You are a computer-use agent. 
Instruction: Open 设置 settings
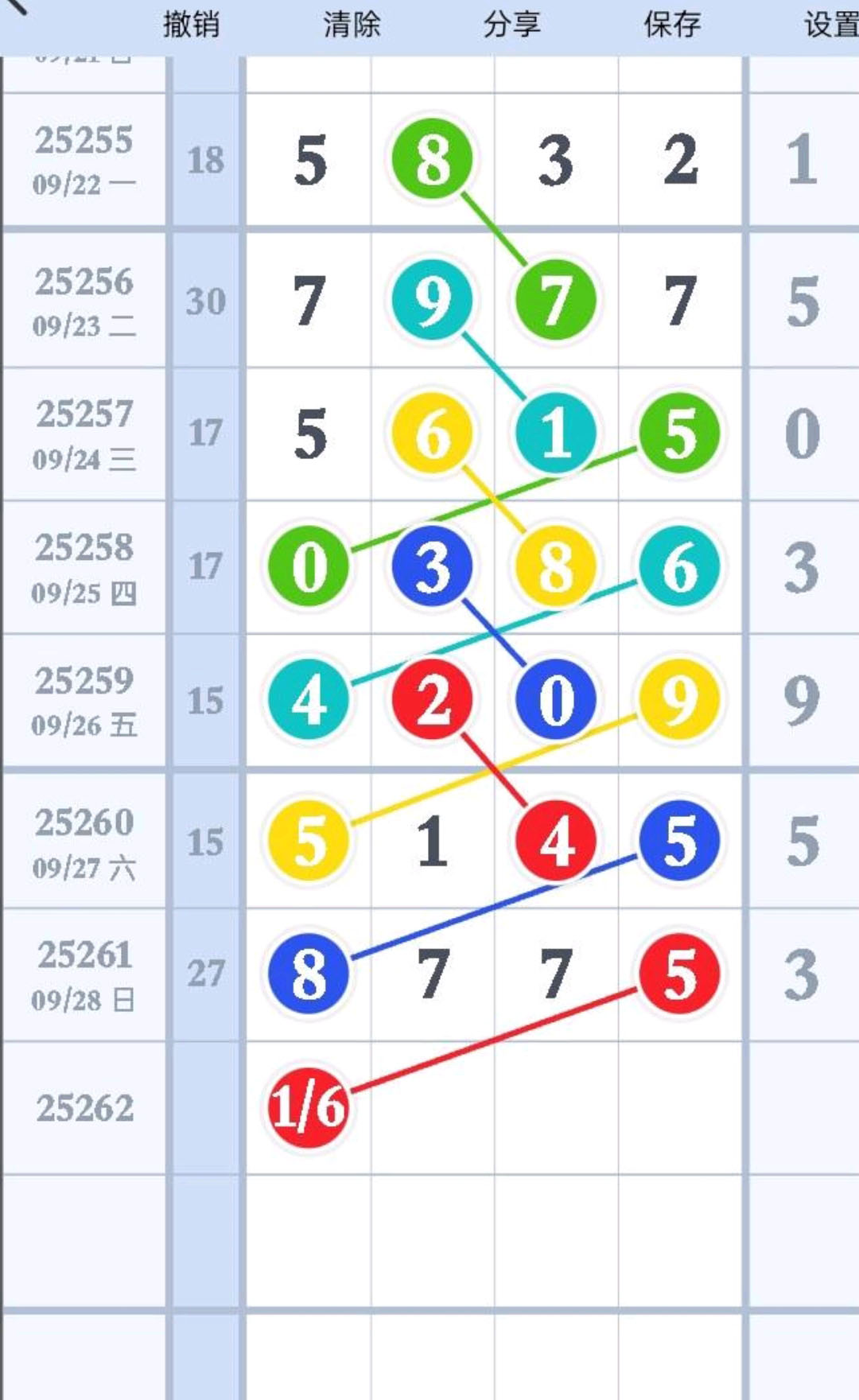point(830,25)
